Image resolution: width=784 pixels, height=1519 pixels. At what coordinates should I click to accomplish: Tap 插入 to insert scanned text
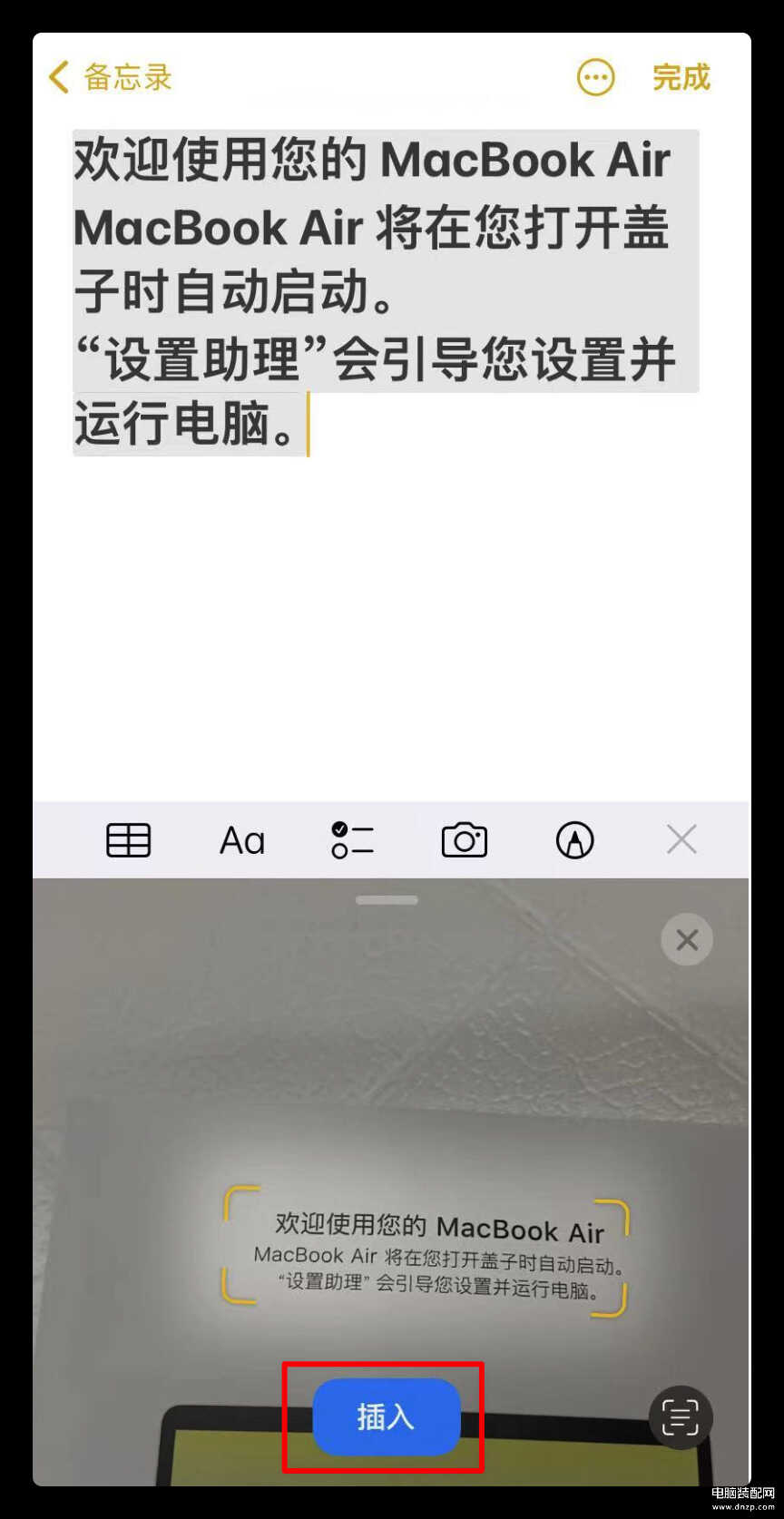coord(386,1416)
